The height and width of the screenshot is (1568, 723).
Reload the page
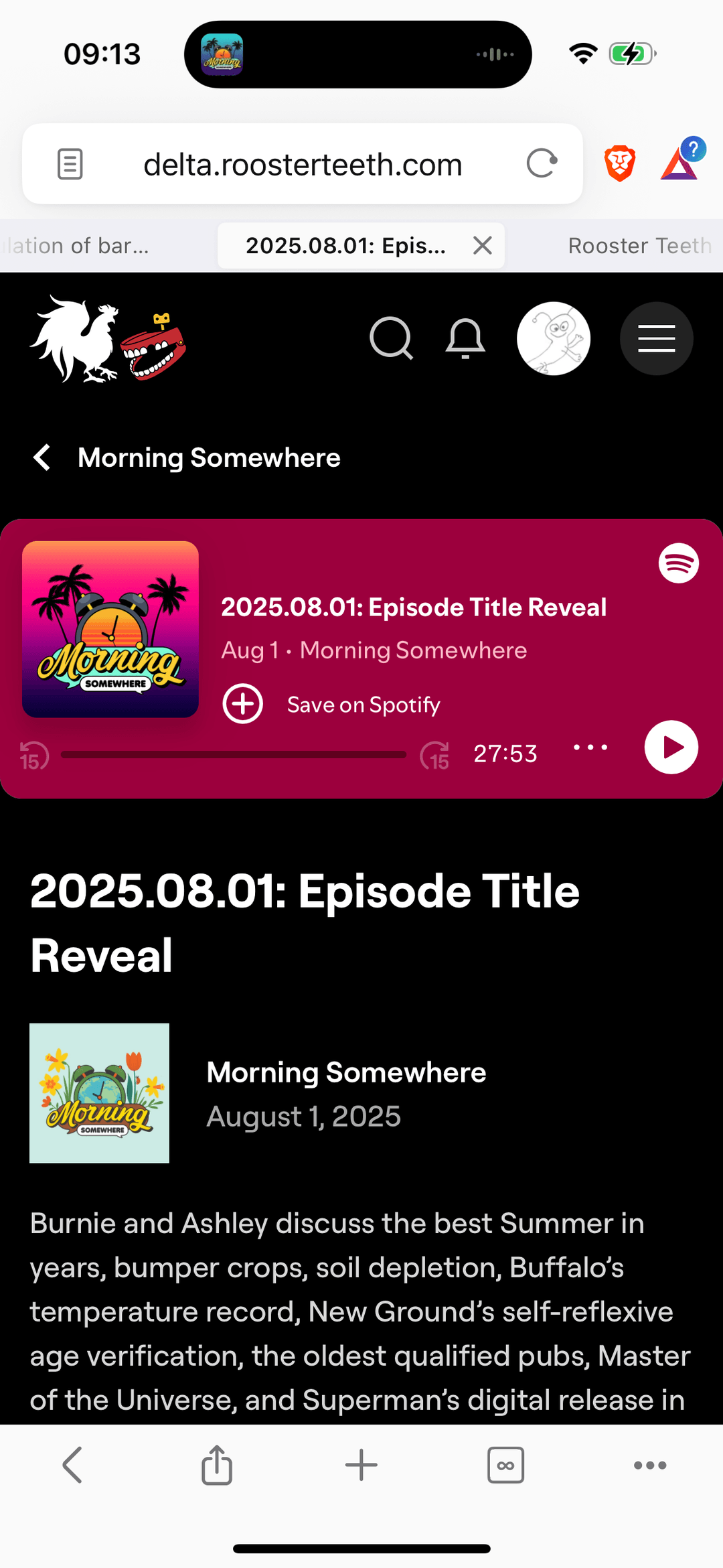[542, 163]
